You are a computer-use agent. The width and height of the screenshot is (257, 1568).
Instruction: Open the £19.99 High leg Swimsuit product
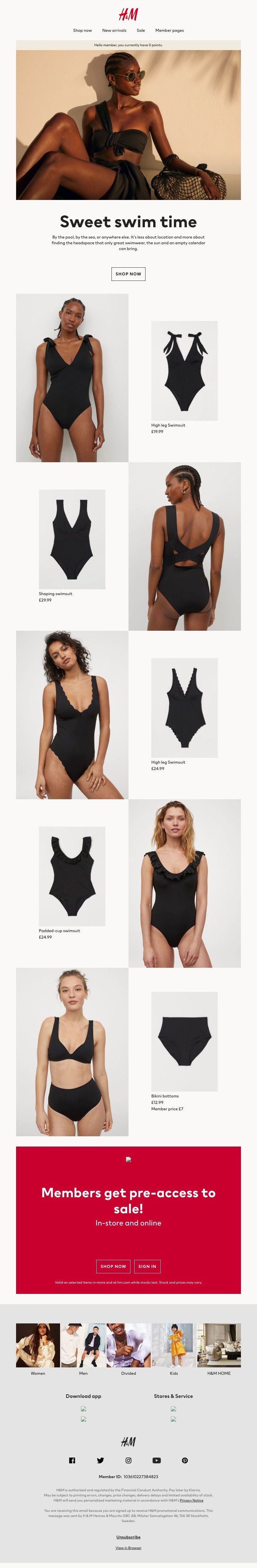click(x=184, y=371)
